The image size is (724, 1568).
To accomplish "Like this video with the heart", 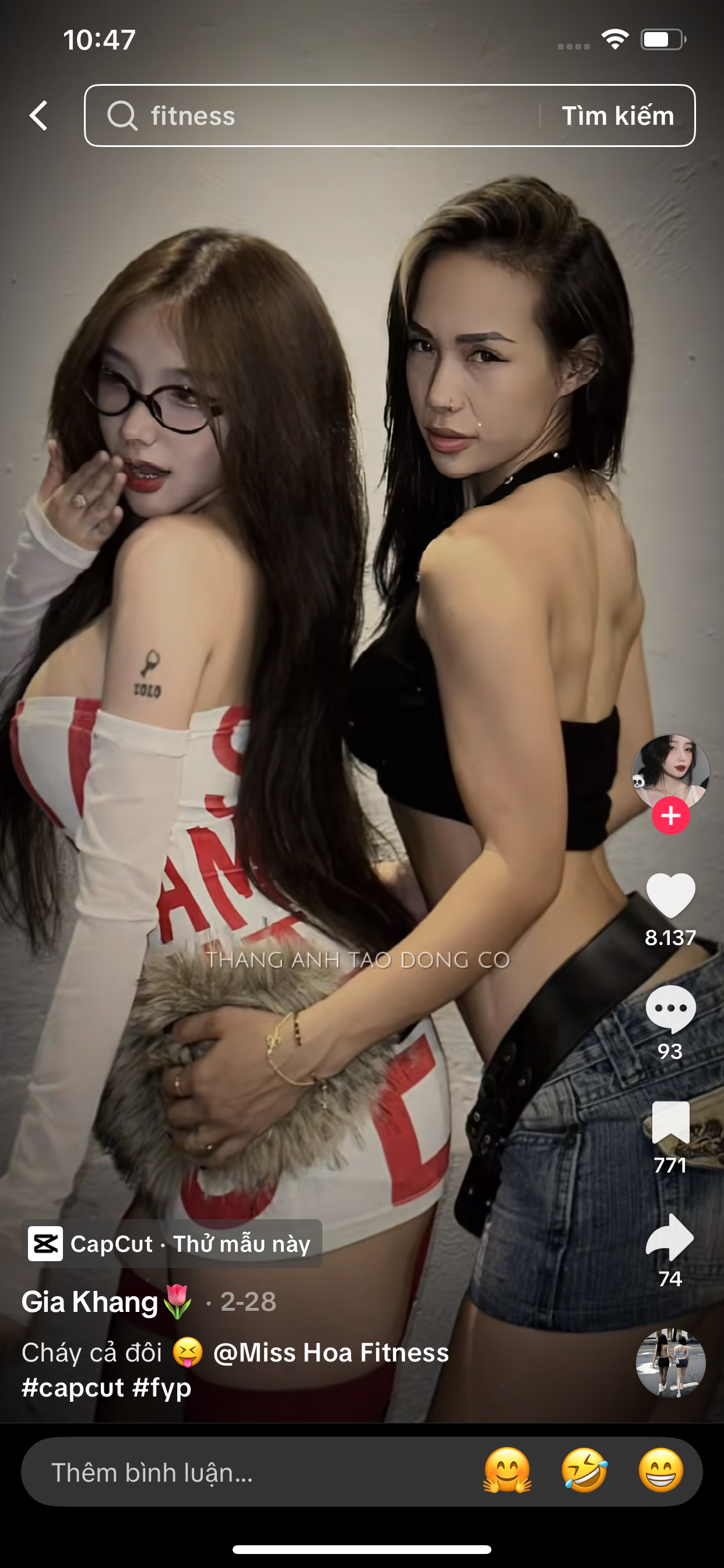I will pos(670,895).
